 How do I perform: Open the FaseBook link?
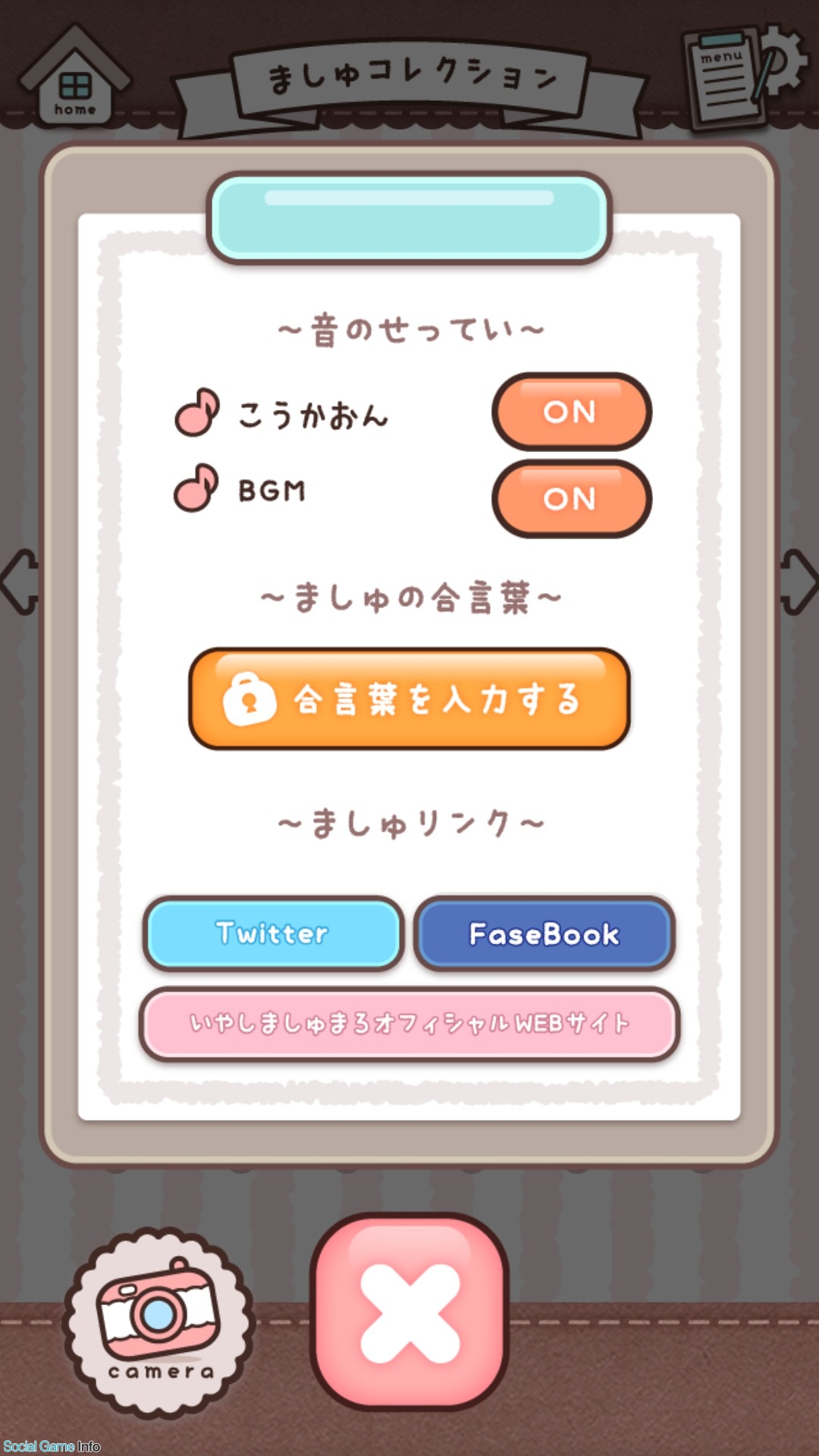[544, 934]
